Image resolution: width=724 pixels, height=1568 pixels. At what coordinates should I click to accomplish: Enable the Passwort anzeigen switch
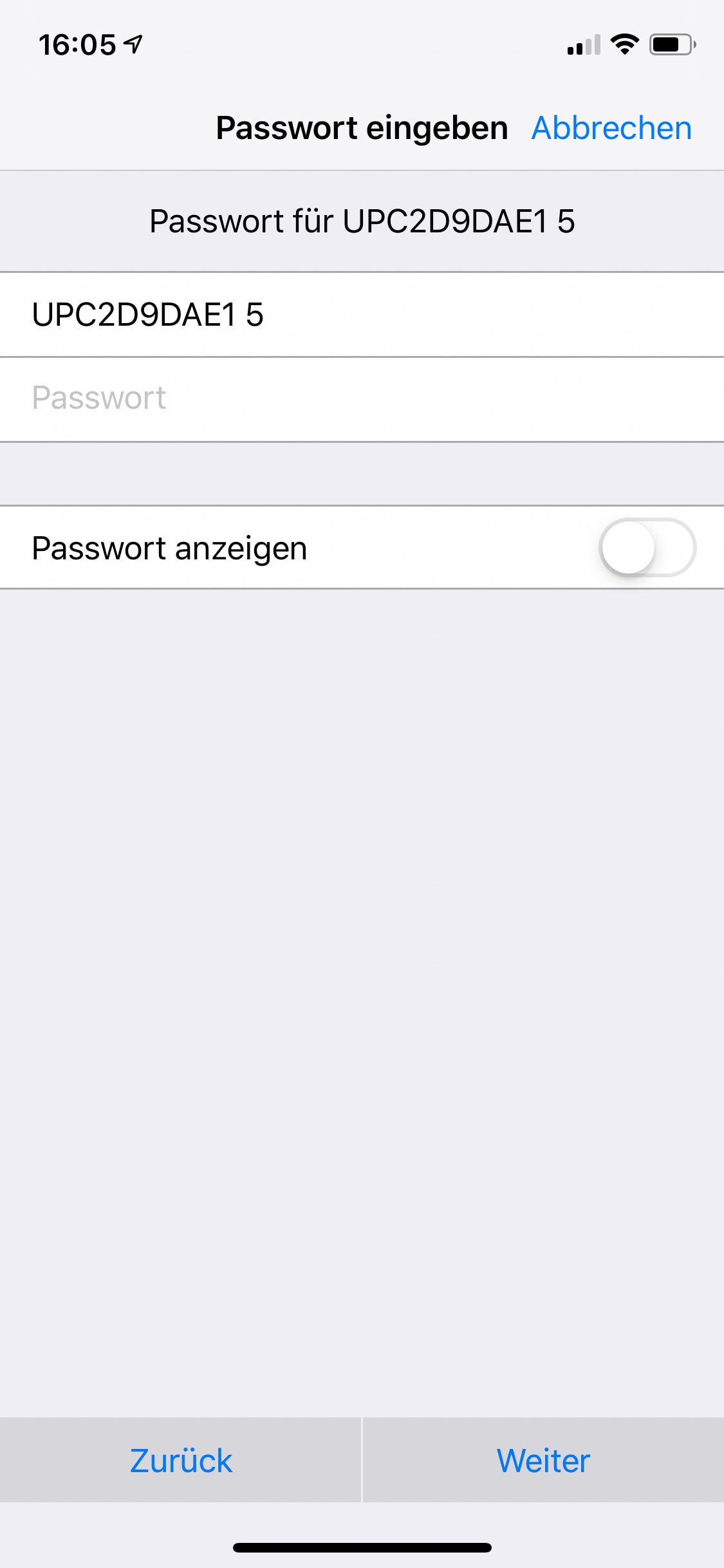click(647, 548)
